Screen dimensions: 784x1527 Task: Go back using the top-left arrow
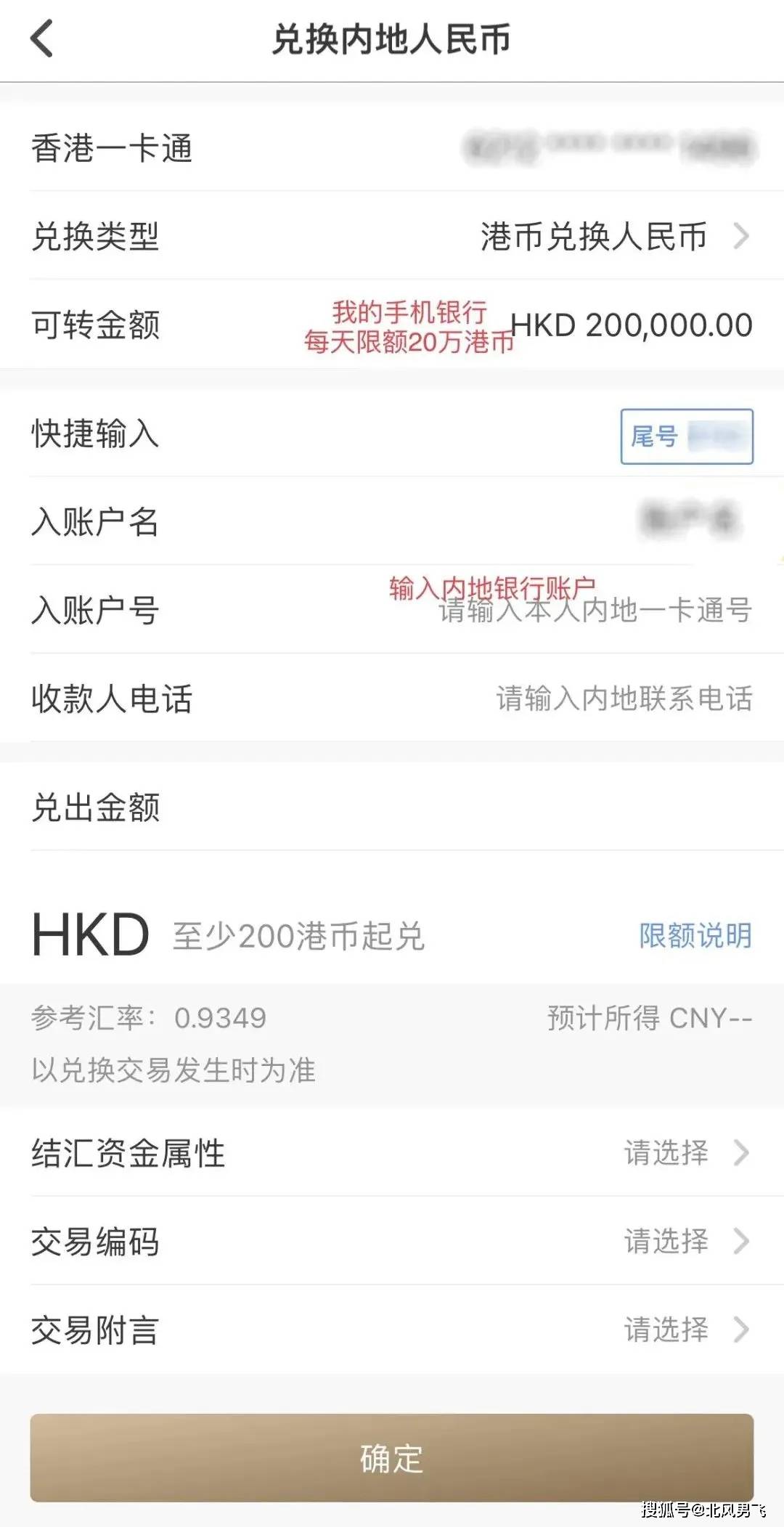tap(42, 38)
